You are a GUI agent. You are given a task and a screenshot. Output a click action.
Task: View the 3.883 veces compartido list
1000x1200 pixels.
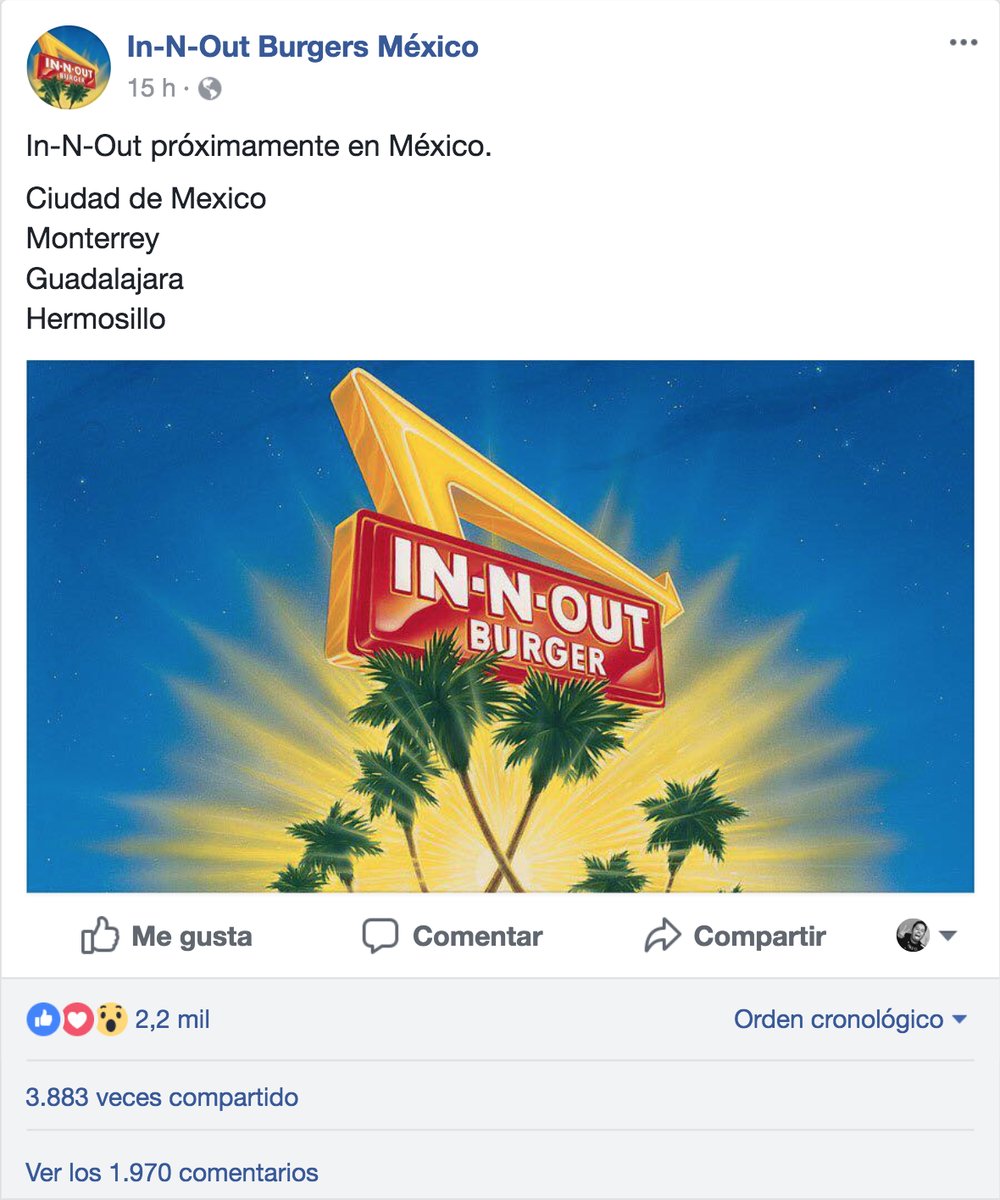161,1097
